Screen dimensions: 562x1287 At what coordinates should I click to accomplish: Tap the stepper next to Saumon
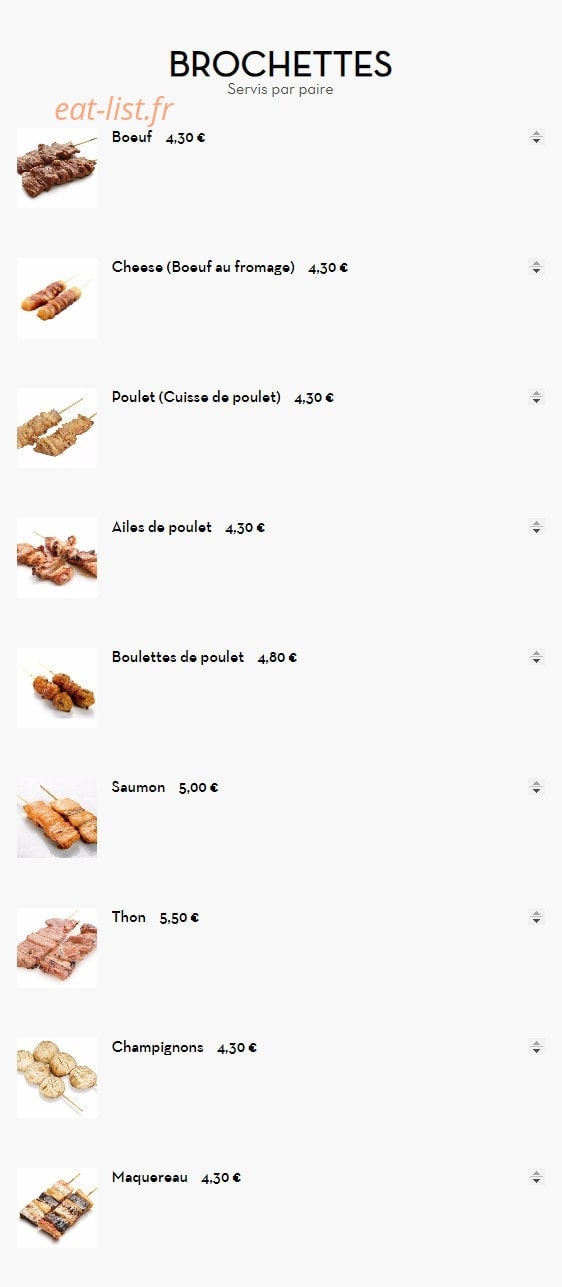[537, 787]
